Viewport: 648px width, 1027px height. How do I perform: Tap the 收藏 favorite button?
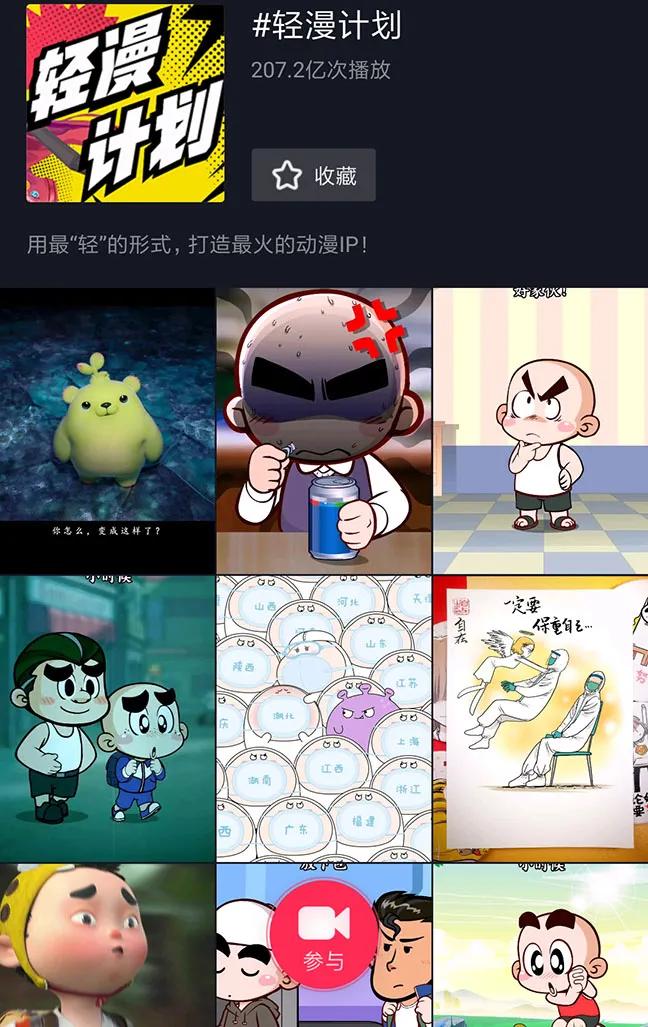click(313, 176)
